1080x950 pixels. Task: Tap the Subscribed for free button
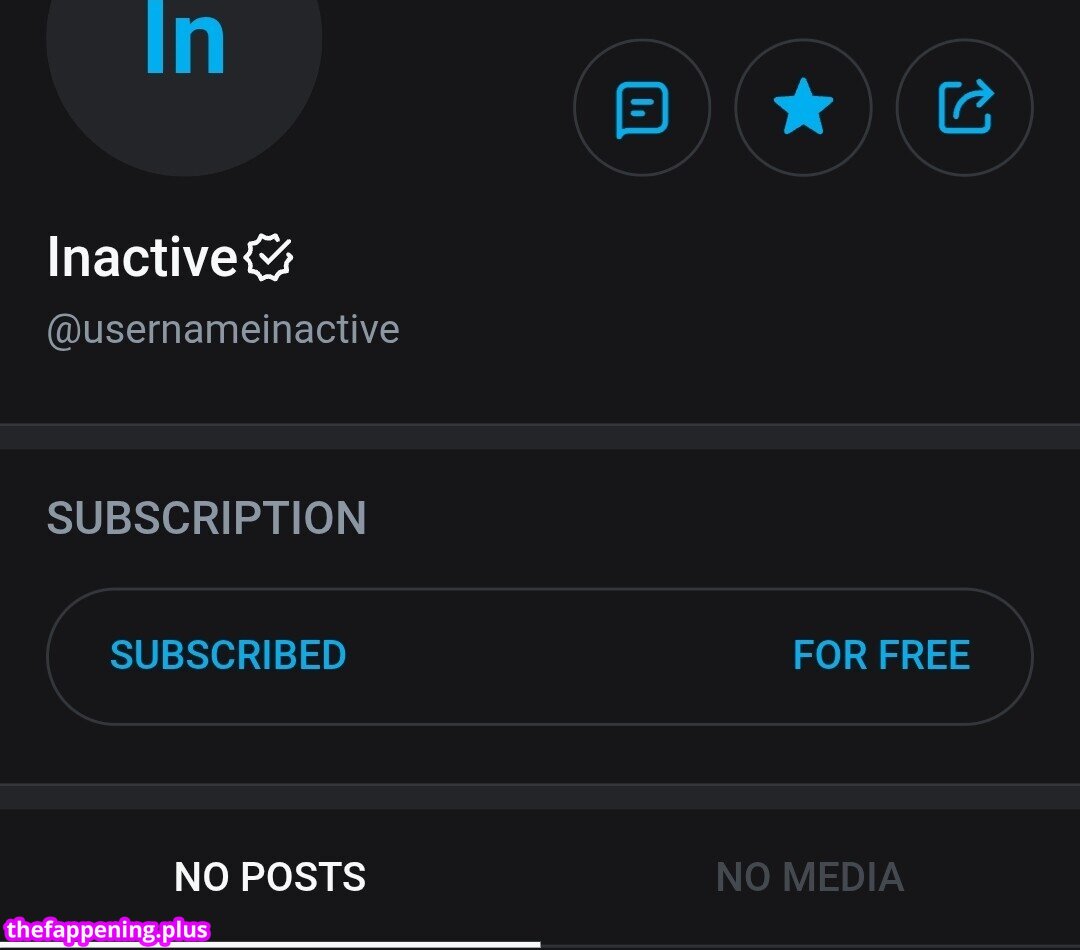tap(539, 656)
